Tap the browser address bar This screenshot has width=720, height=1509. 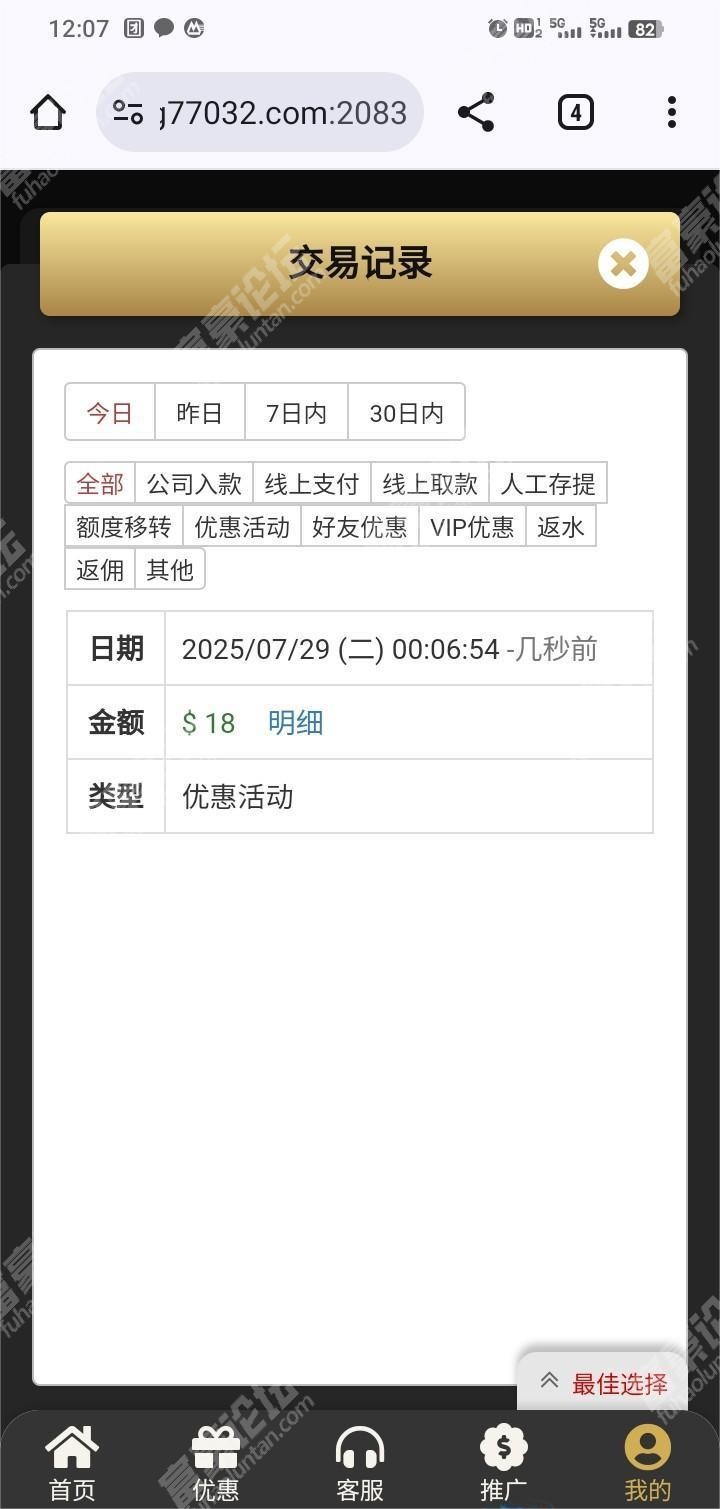pyautogui.click(x=260, y=112)
